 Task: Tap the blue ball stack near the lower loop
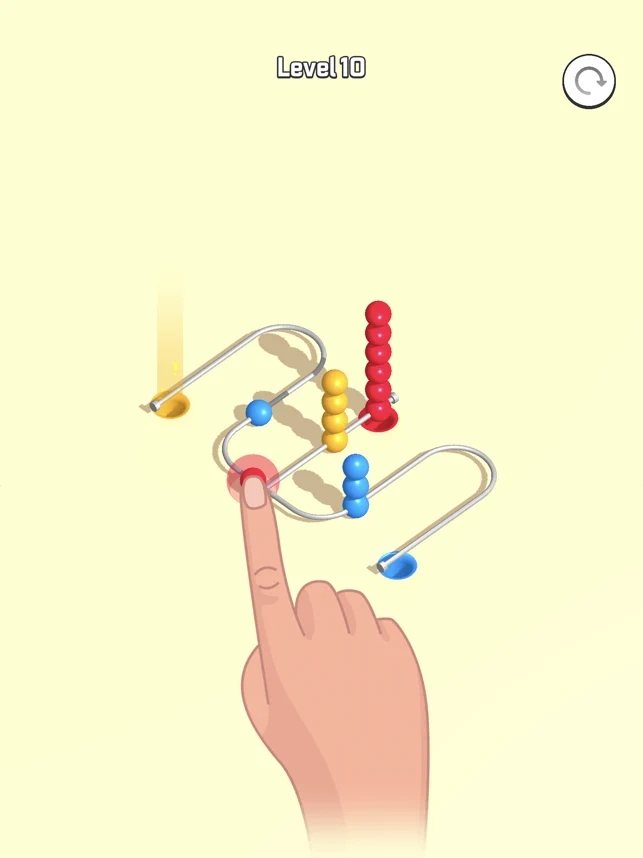click(x=356, y=486)
